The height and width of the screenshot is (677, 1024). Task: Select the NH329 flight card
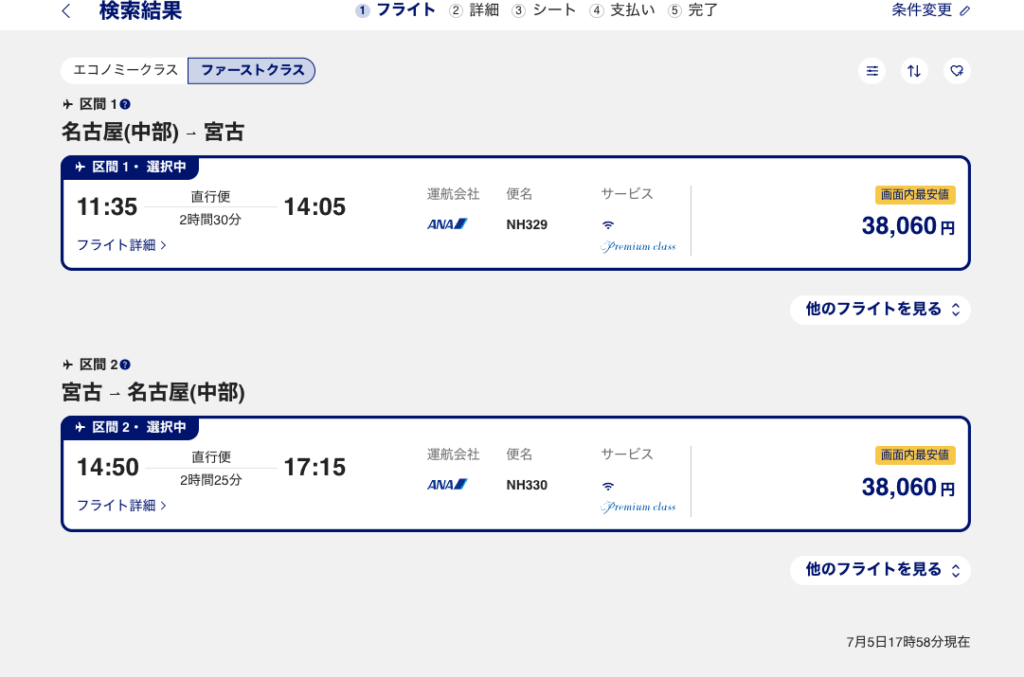[515, 213]
